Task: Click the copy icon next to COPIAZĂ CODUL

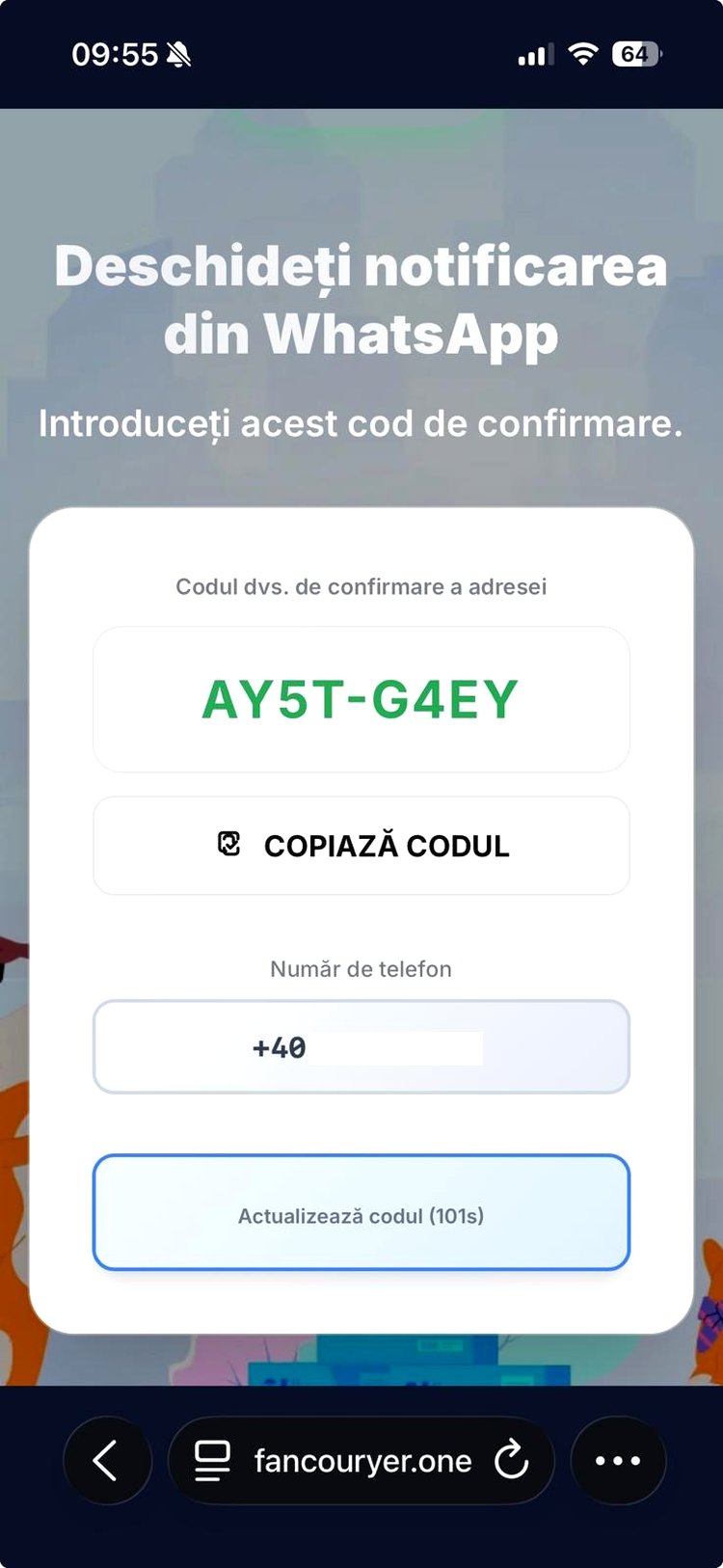Action: pyautogui.click(x=229, y=845)
